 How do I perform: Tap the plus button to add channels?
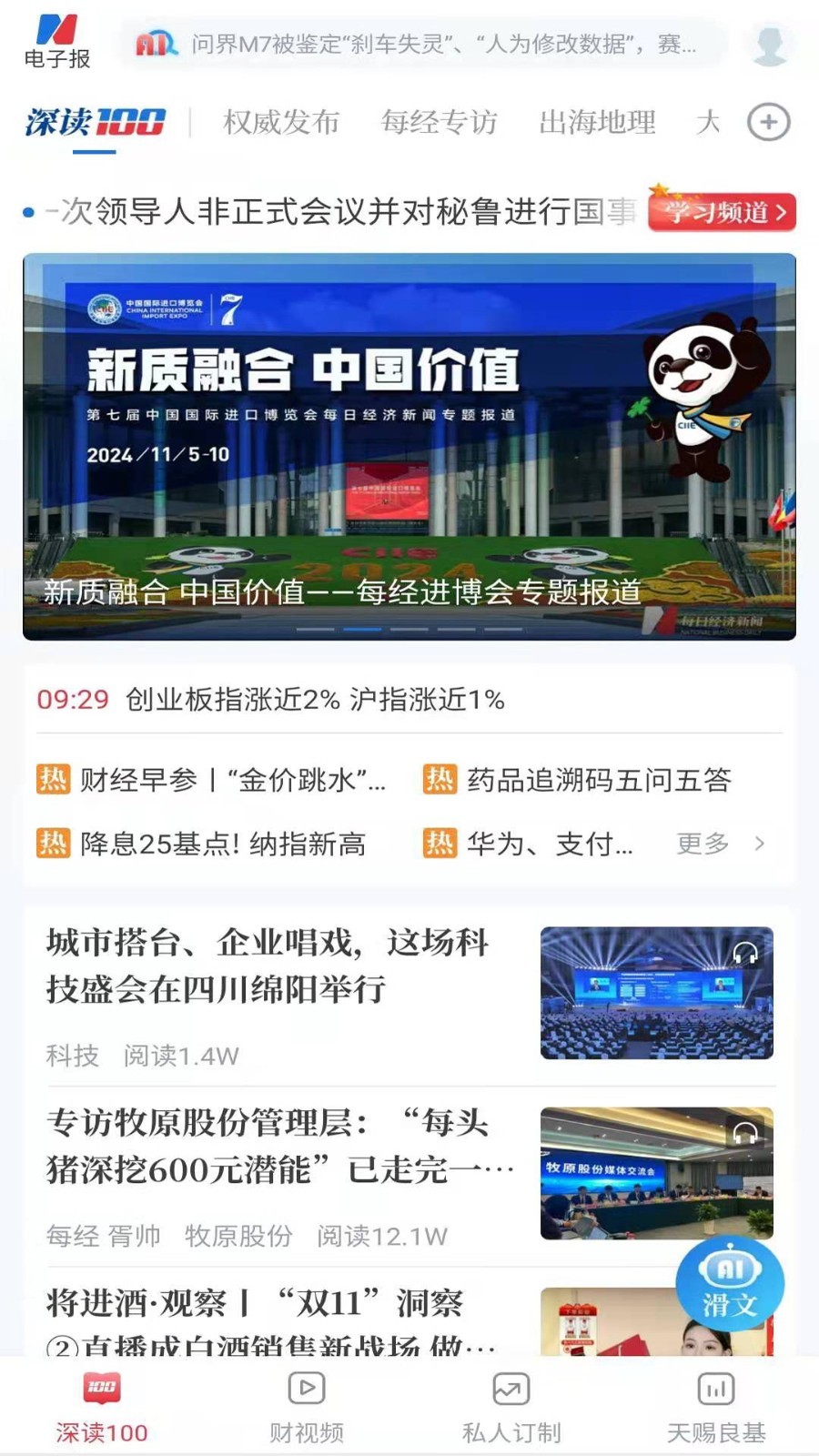tap(769, 122)
